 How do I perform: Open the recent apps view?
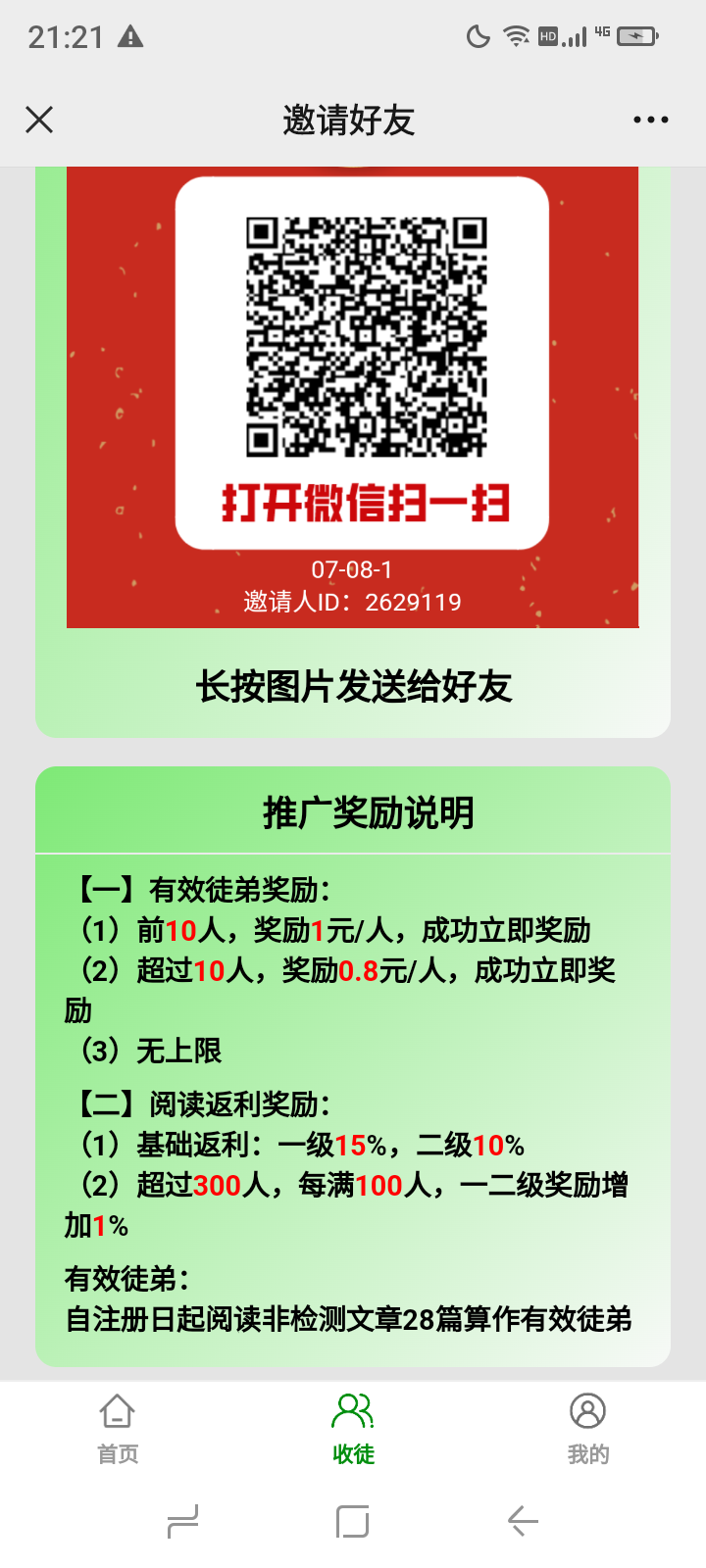click(183, 1521)
